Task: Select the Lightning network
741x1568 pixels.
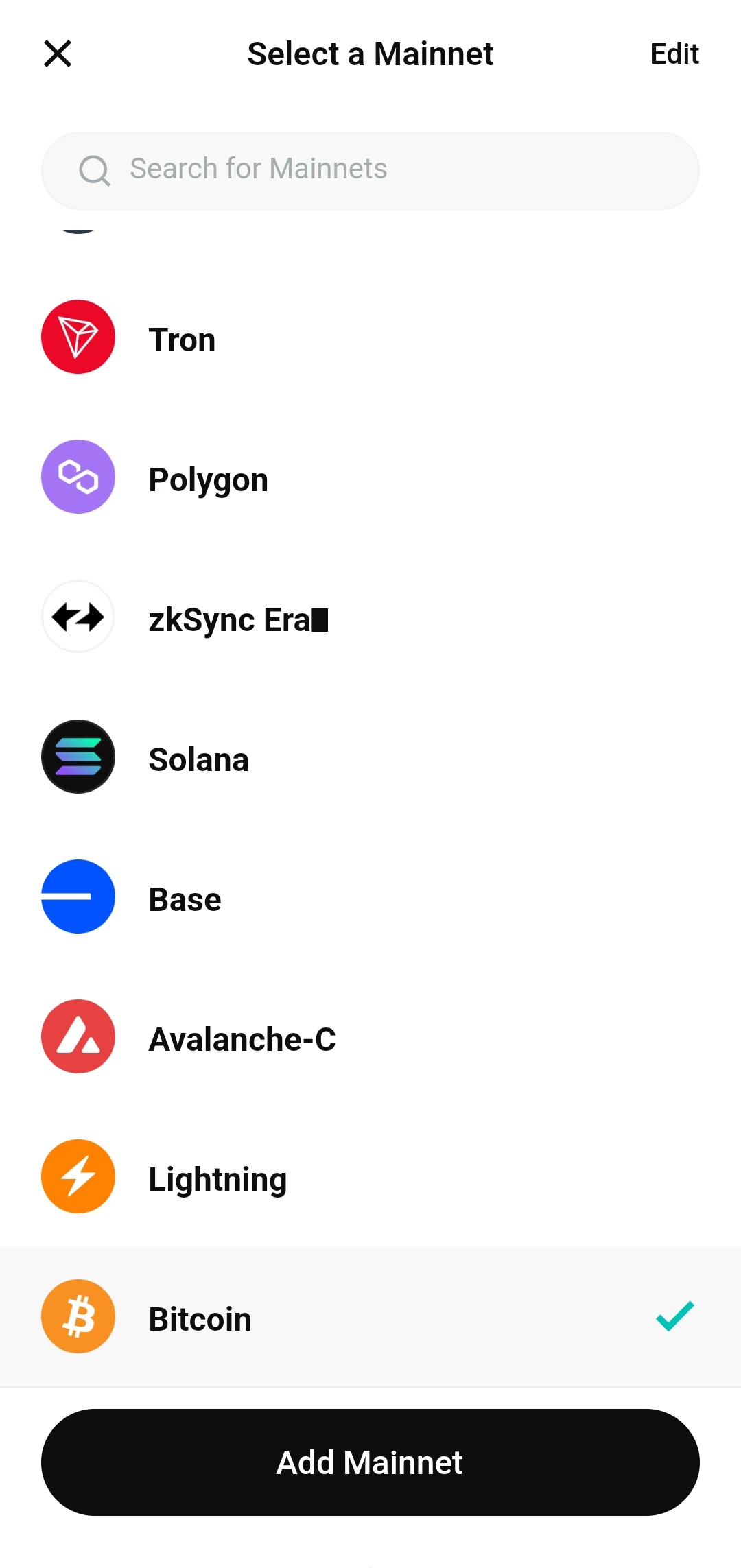Action: click(x=370, y=1177)
